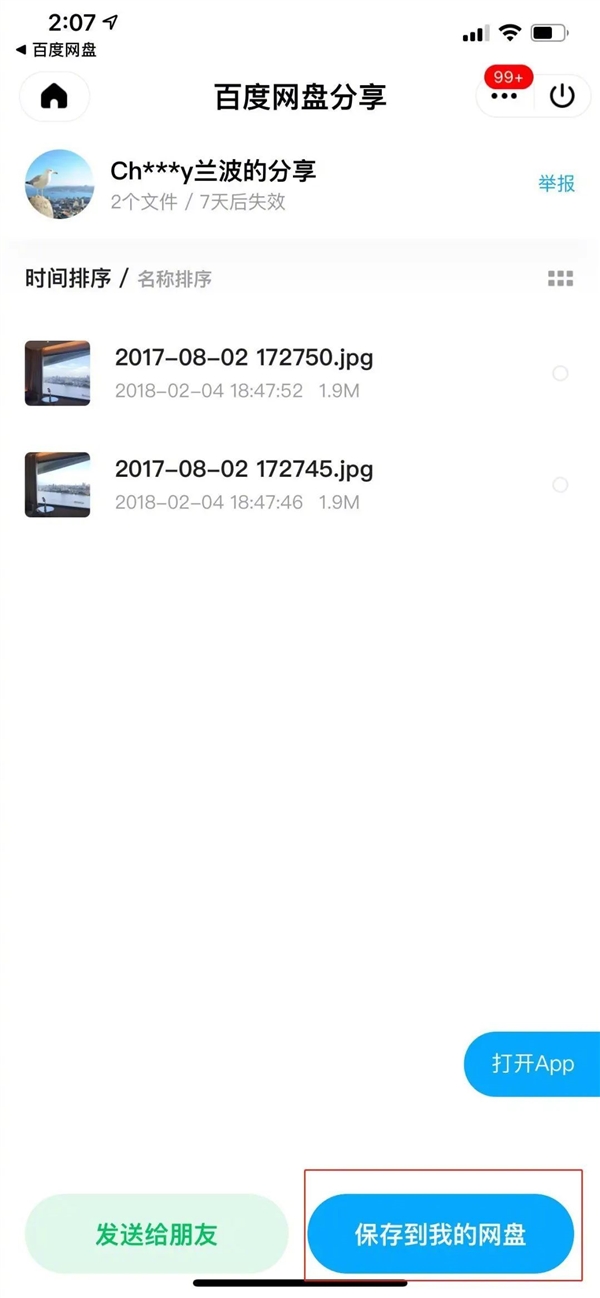This screenshot has height=1298, width=600.
Task: Sort files by 名称排序
Action: (174, 279)
